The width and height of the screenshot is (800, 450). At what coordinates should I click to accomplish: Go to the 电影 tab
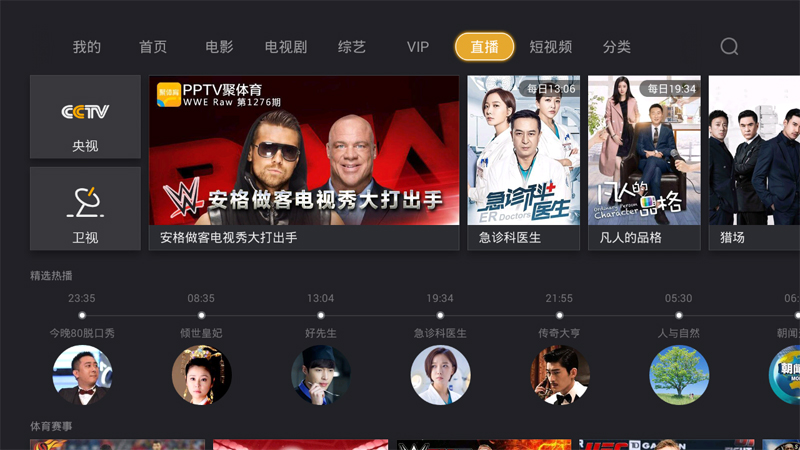(x=219, y=47)
